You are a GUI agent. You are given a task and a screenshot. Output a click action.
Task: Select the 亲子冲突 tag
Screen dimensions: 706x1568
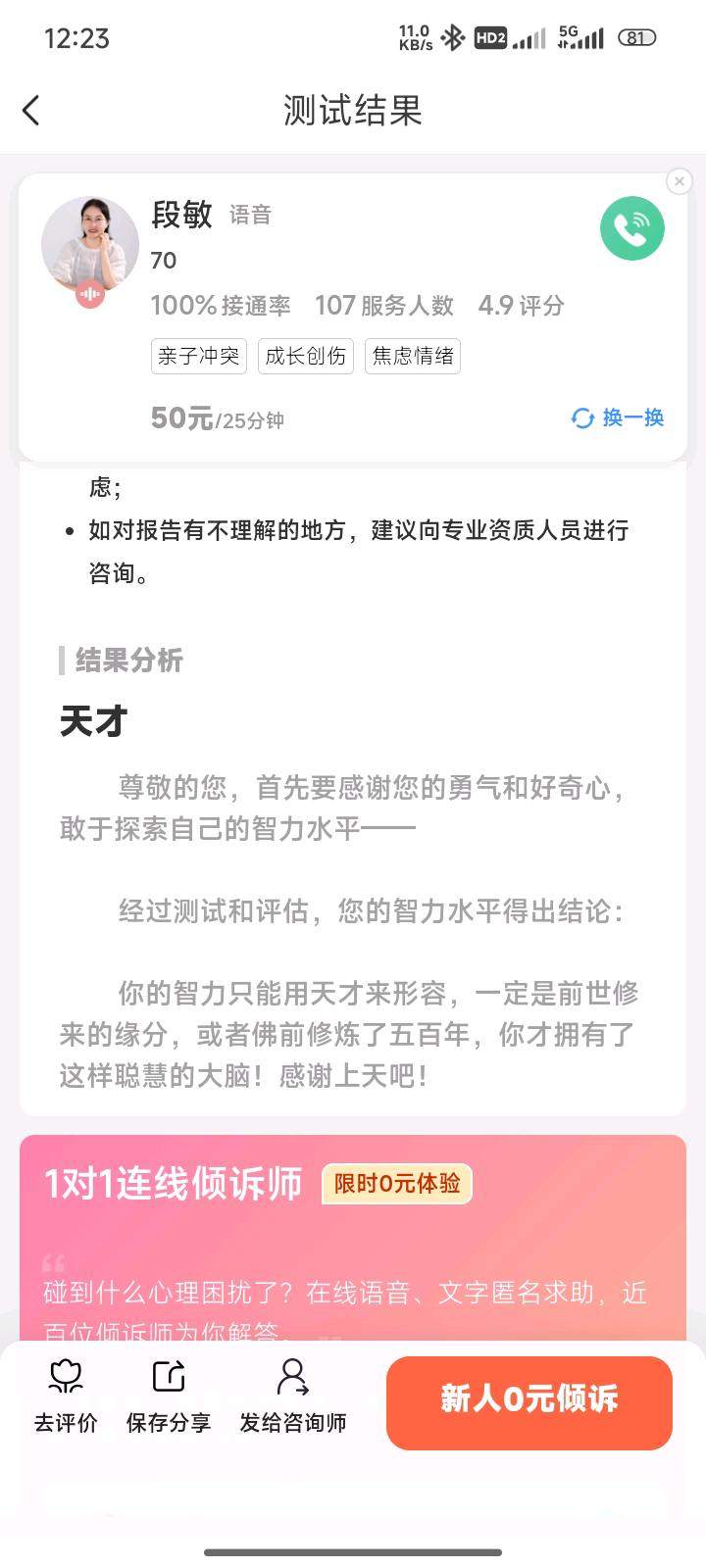coord(199,356)
